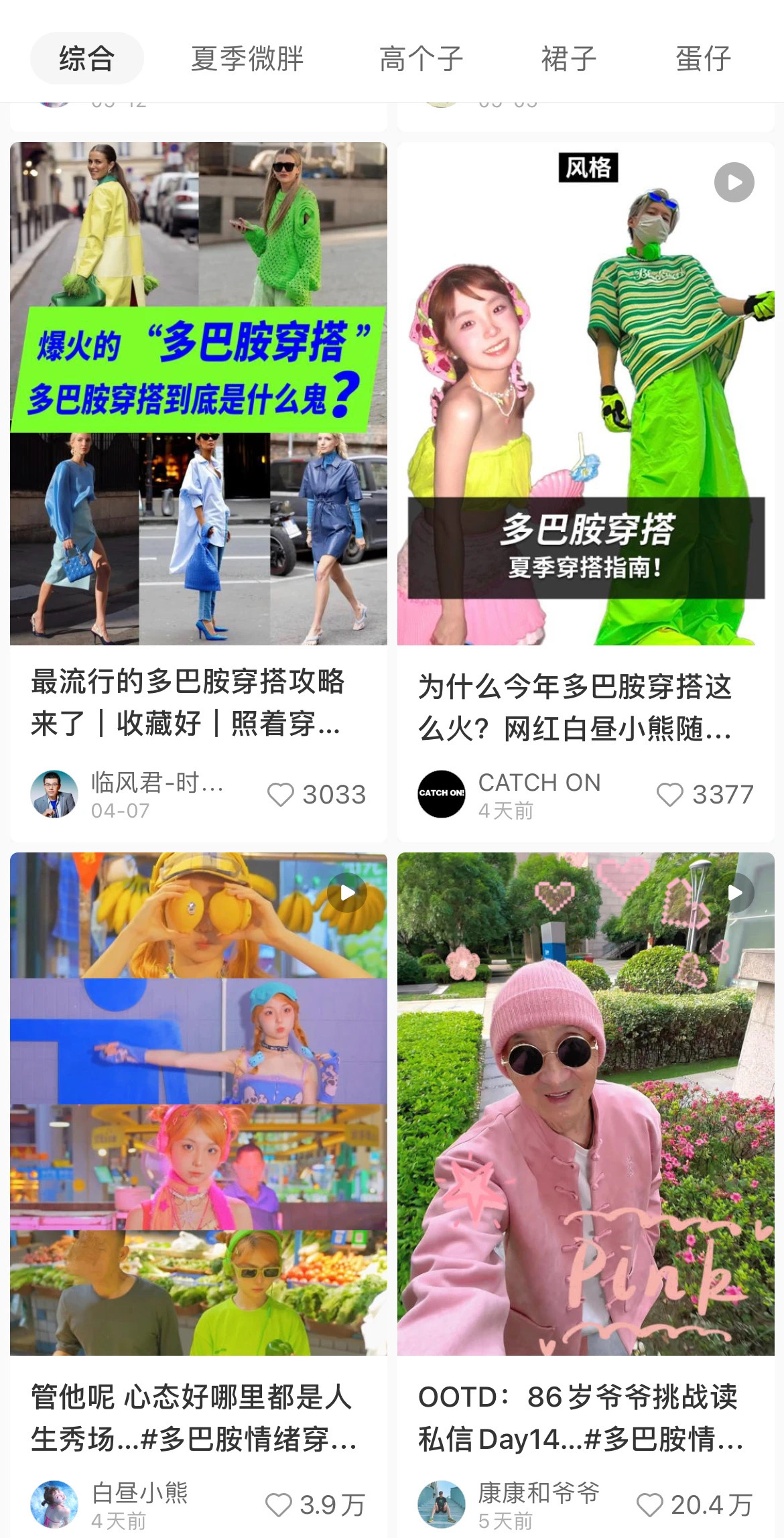View 临风君-时… author profile
The width and height of the screenshot is (784, 1538).
click(x=54, y=794)
